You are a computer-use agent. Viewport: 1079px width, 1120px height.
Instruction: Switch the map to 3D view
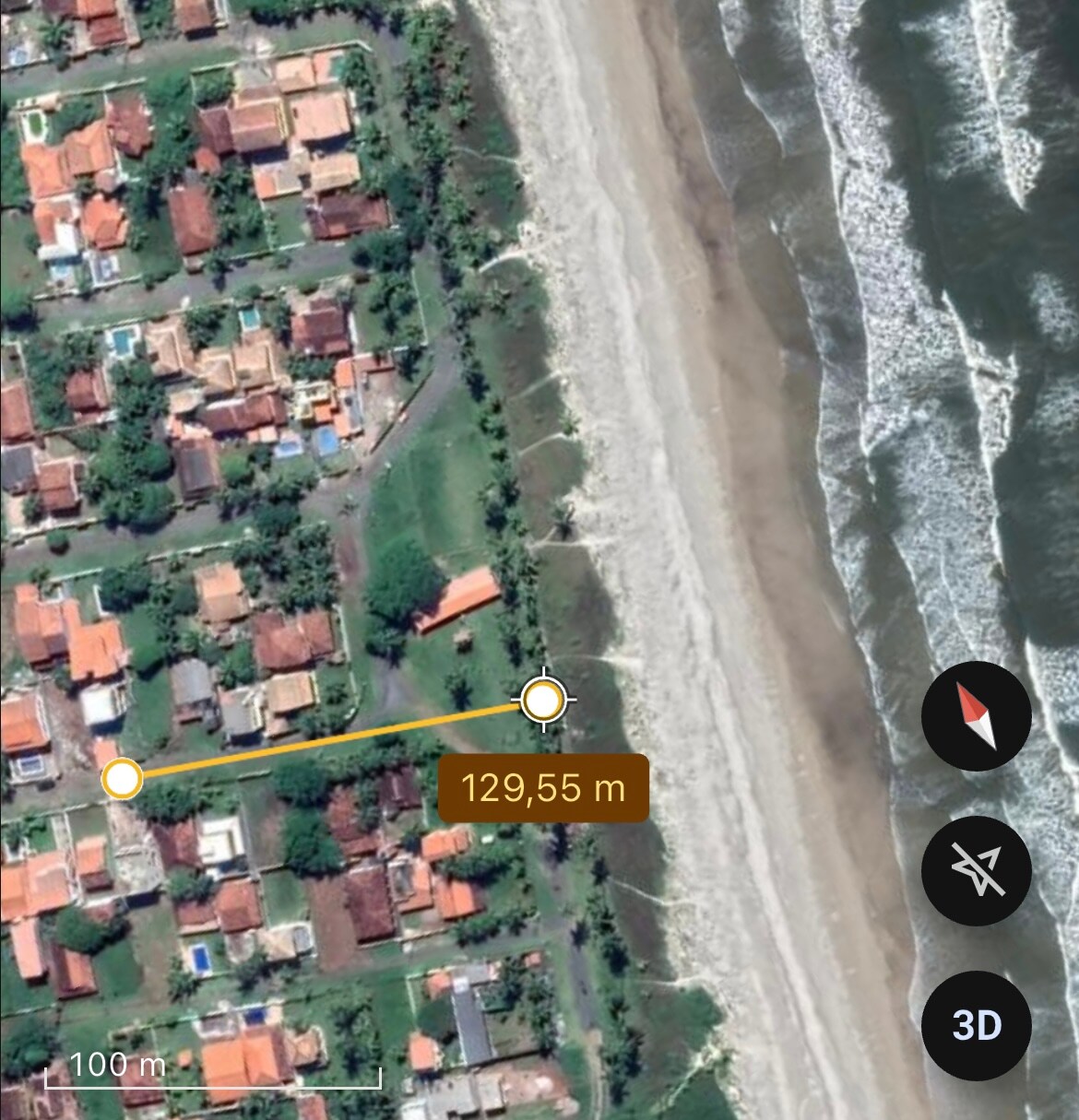click(976, 1024)
